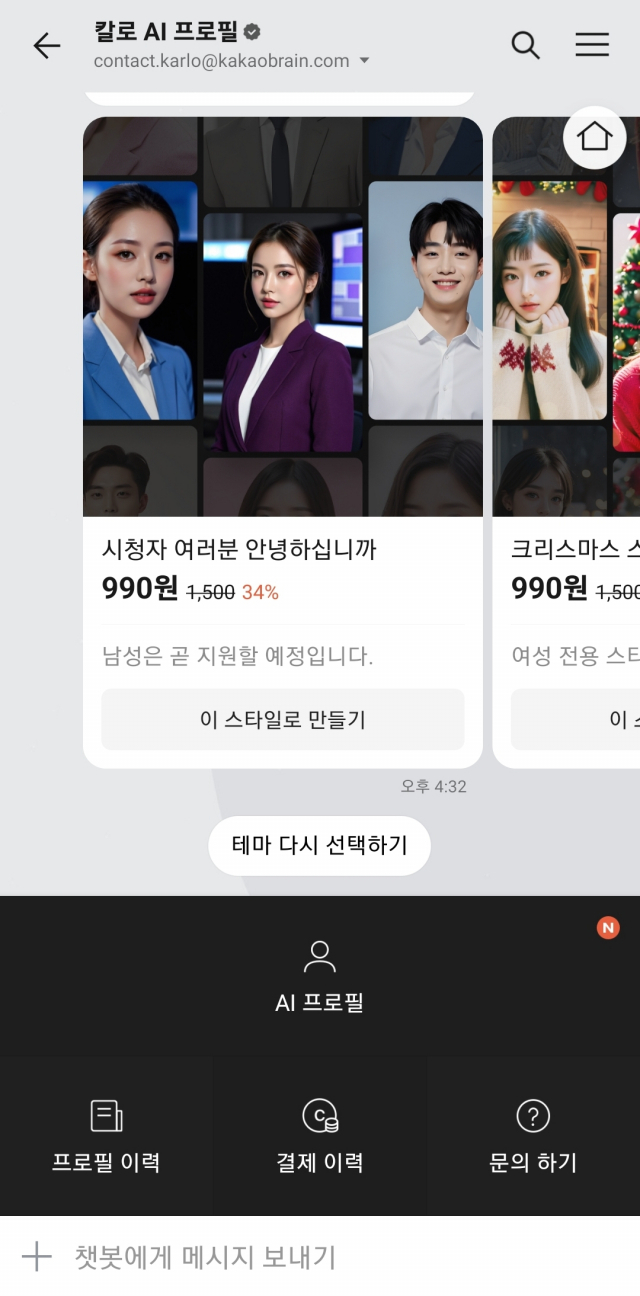Tap 이 스타일로 만들기 for 시청자 theme
This screenshot has width=640, height=1296.
(x=283, y=719)
